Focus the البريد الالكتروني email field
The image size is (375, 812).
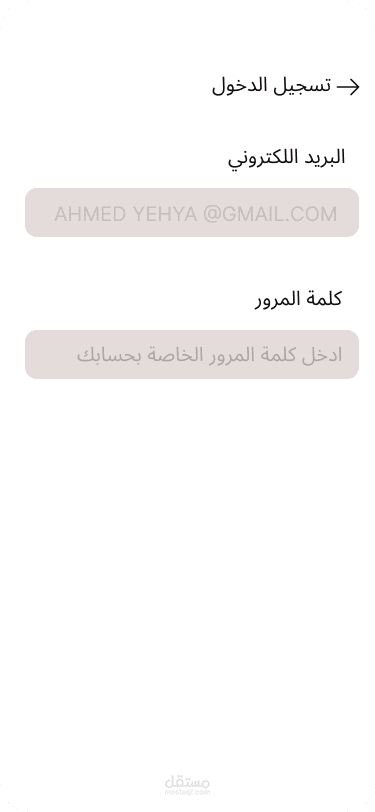[x=192, y=212]
